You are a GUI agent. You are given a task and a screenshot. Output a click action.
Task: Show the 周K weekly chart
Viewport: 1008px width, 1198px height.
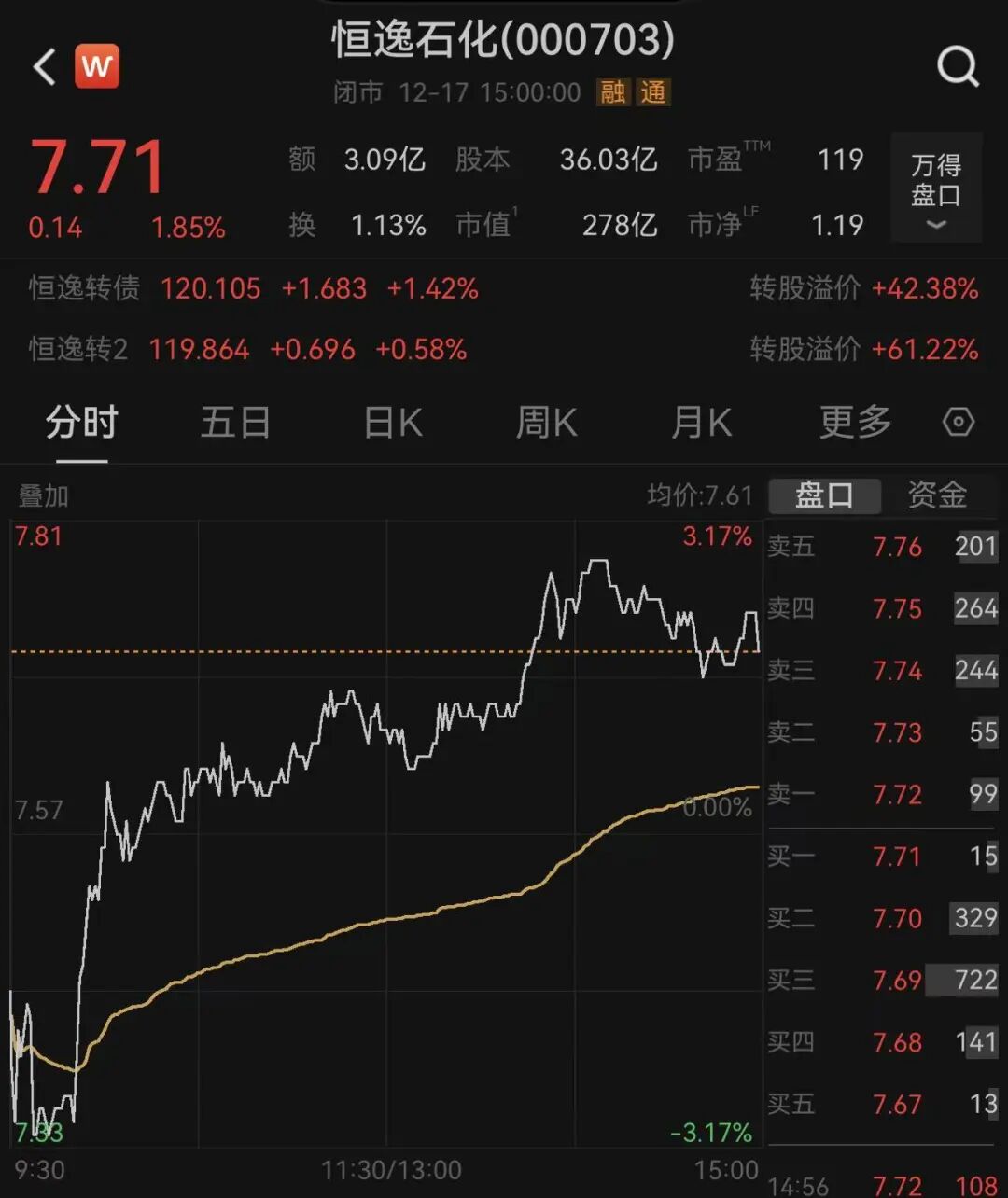(x=546, y=424)
